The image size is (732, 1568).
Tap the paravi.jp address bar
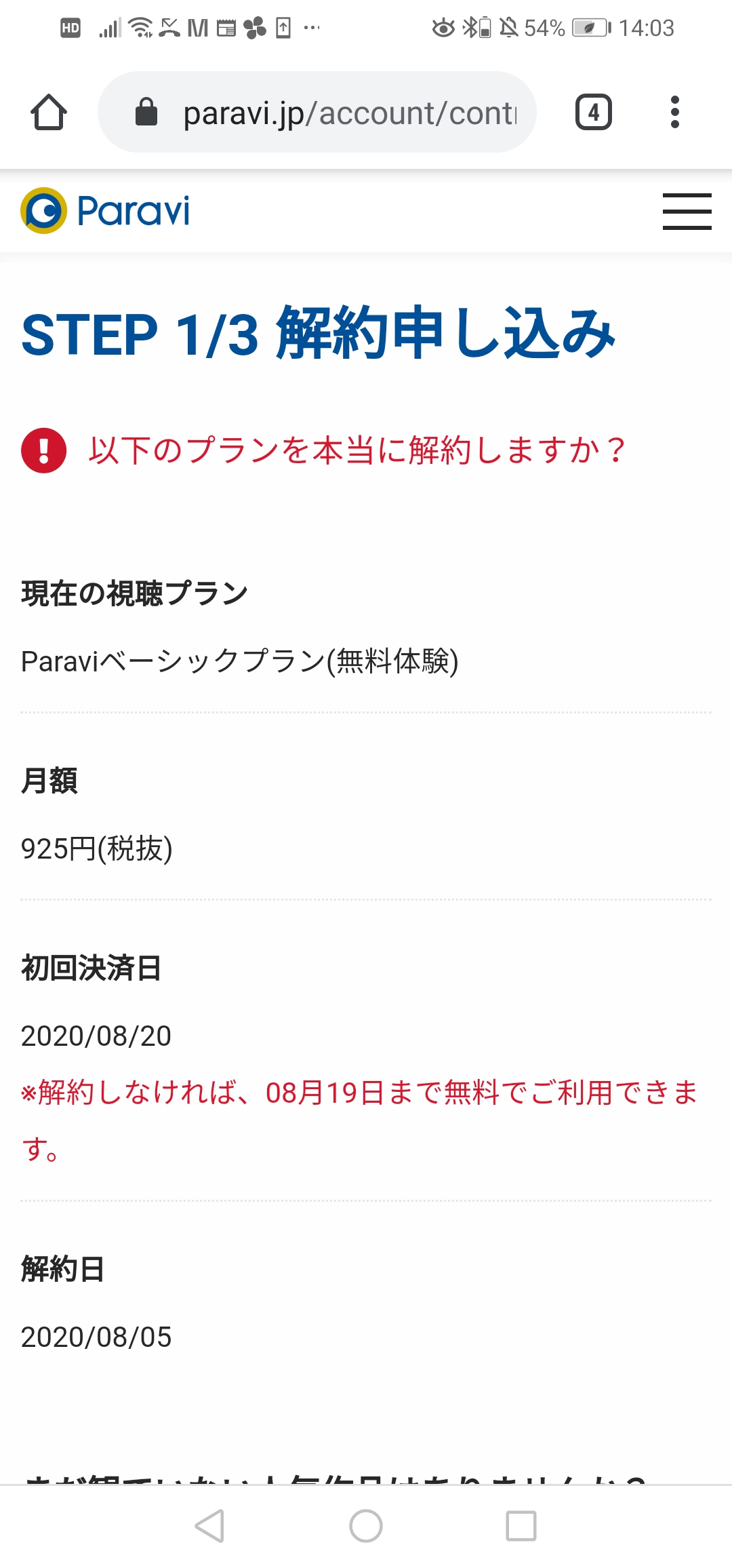(x=317, y=112)
